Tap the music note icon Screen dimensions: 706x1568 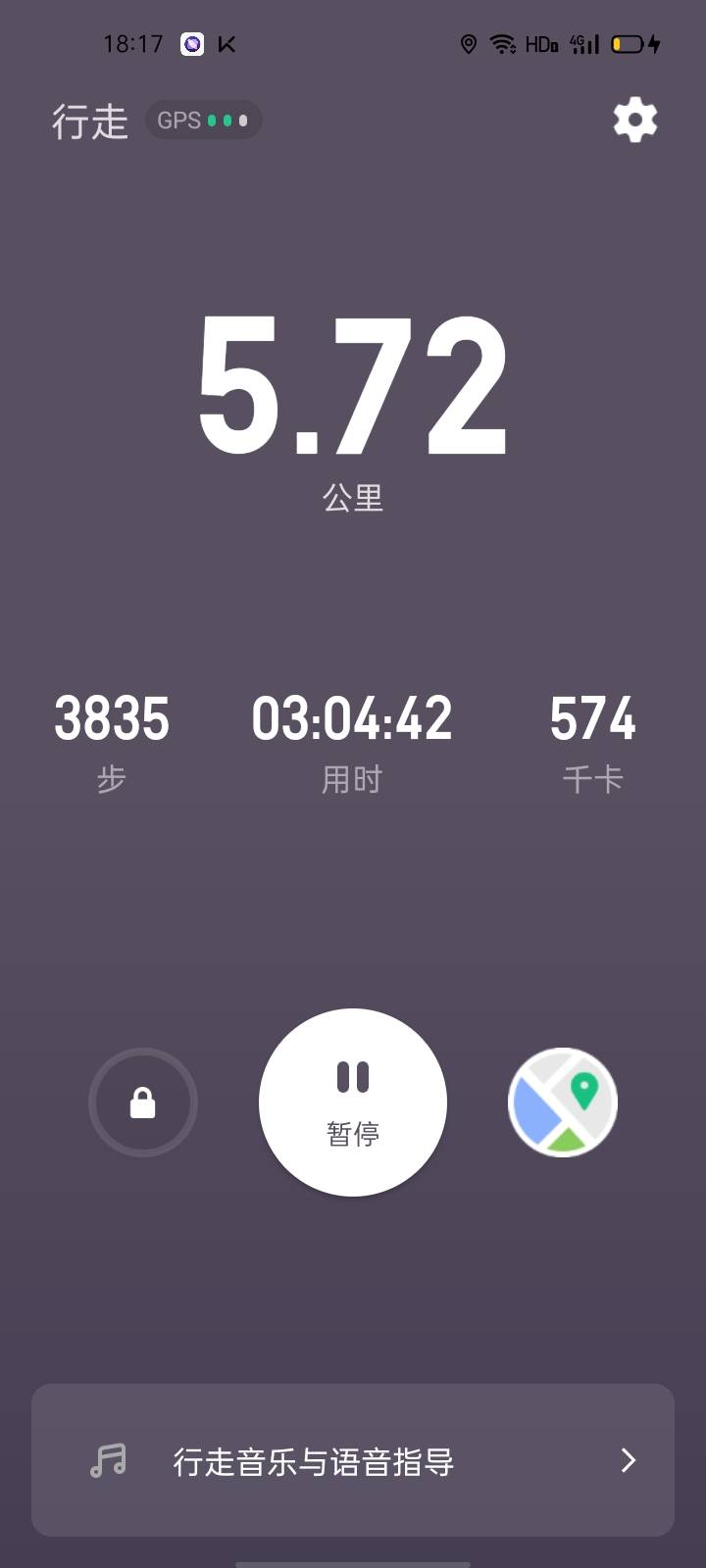(x=108, y=1460)
